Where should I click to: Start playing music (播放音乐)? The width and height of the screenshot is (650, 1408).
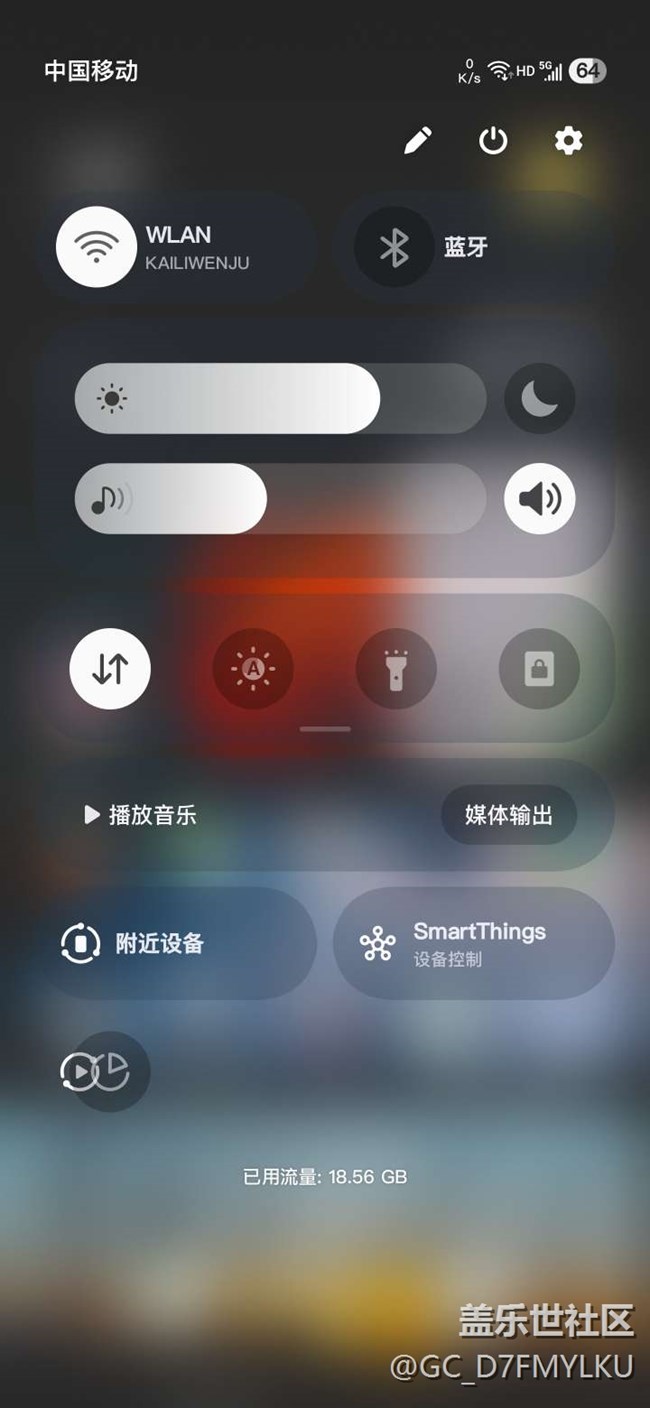pos(141,815)
